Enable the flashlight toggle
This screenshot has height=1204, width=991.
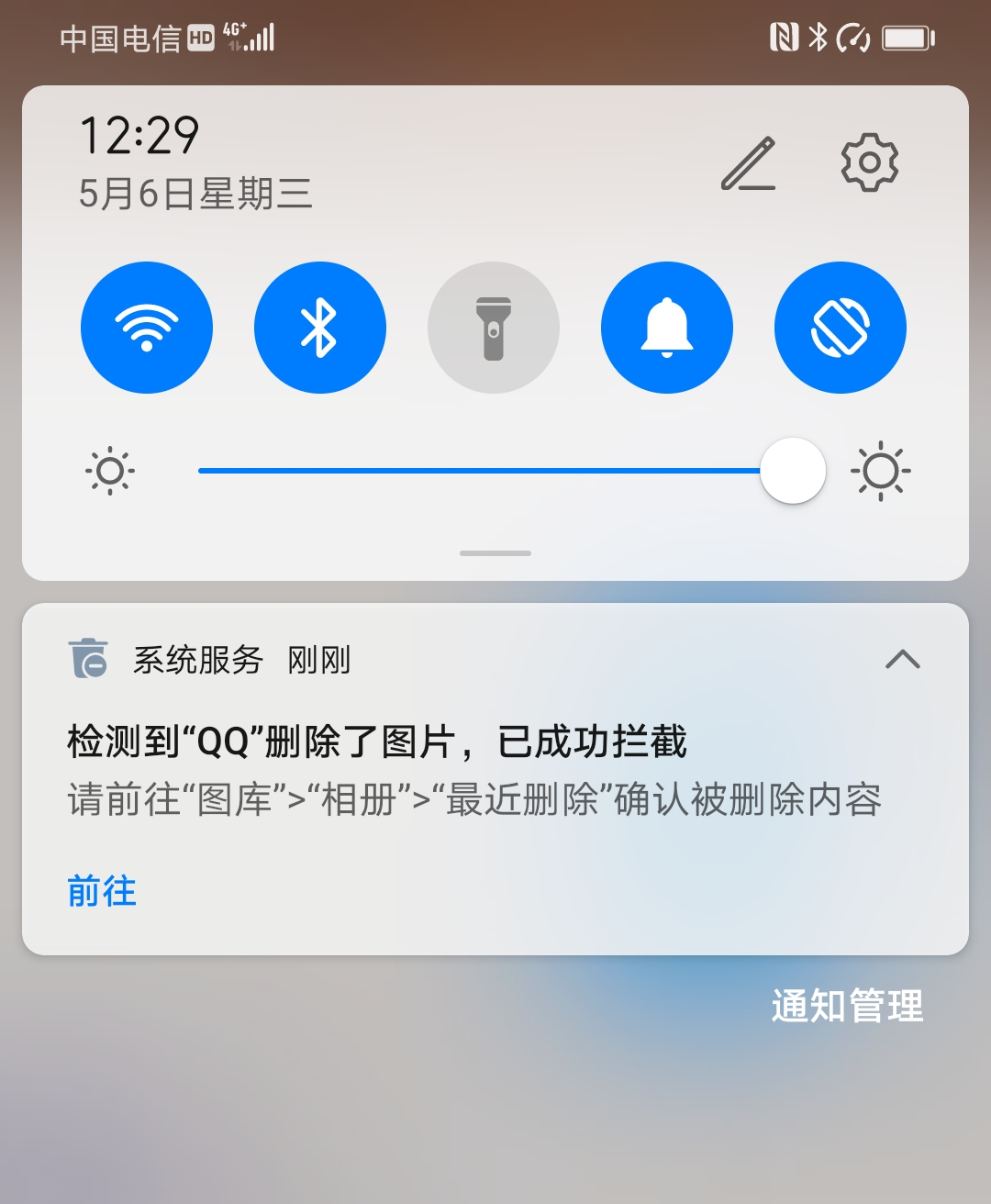494,327
